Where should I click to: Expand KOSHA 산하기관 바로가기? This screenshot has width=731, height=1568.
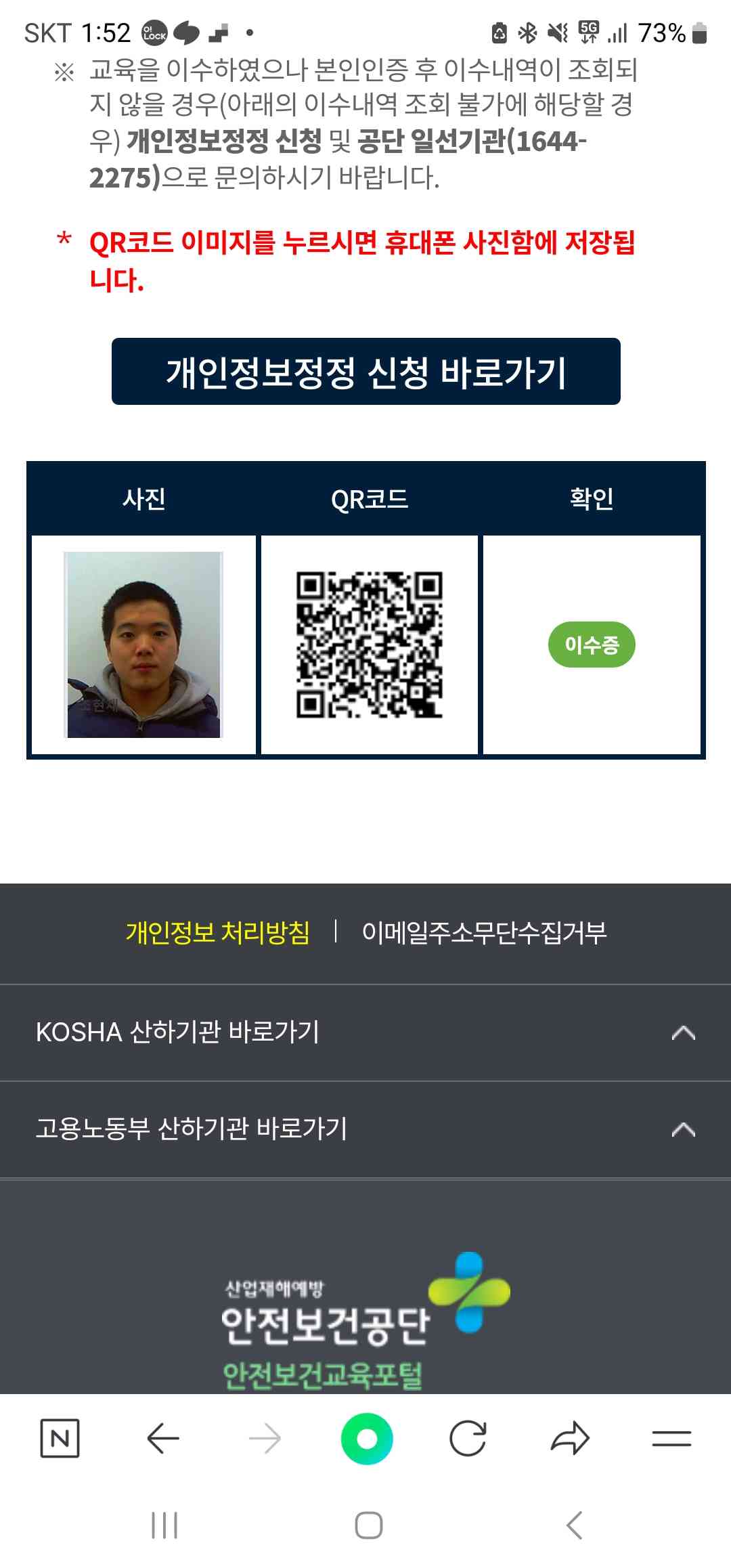(365, 1032)
